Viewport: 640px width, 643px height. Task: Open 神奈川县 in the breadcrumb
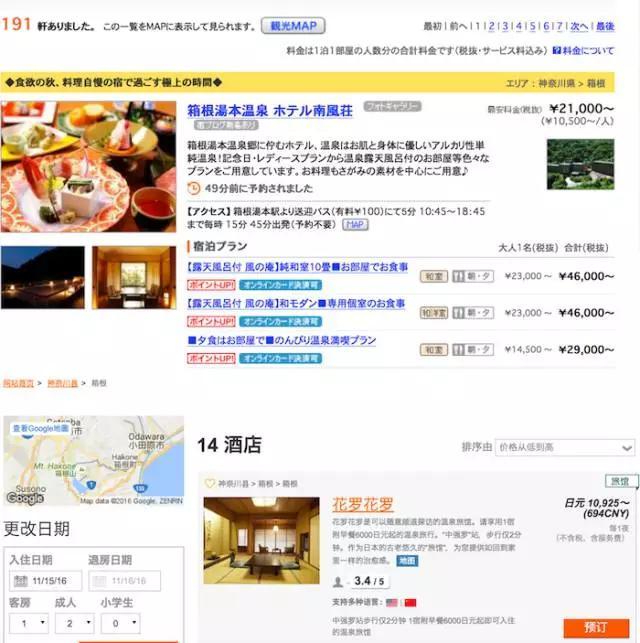coord(62,383)
